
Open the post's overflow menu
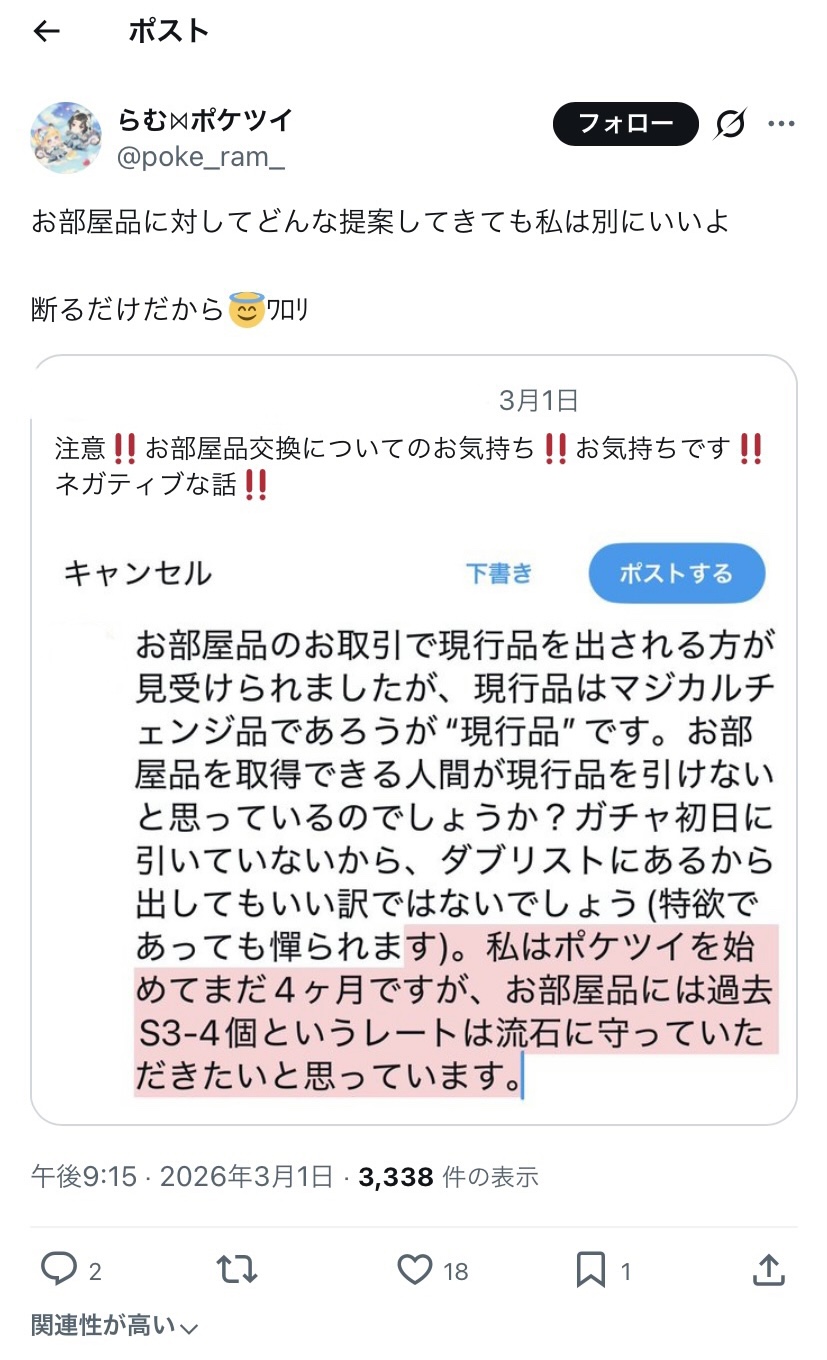pyautogui.click(x=781, y=124)
